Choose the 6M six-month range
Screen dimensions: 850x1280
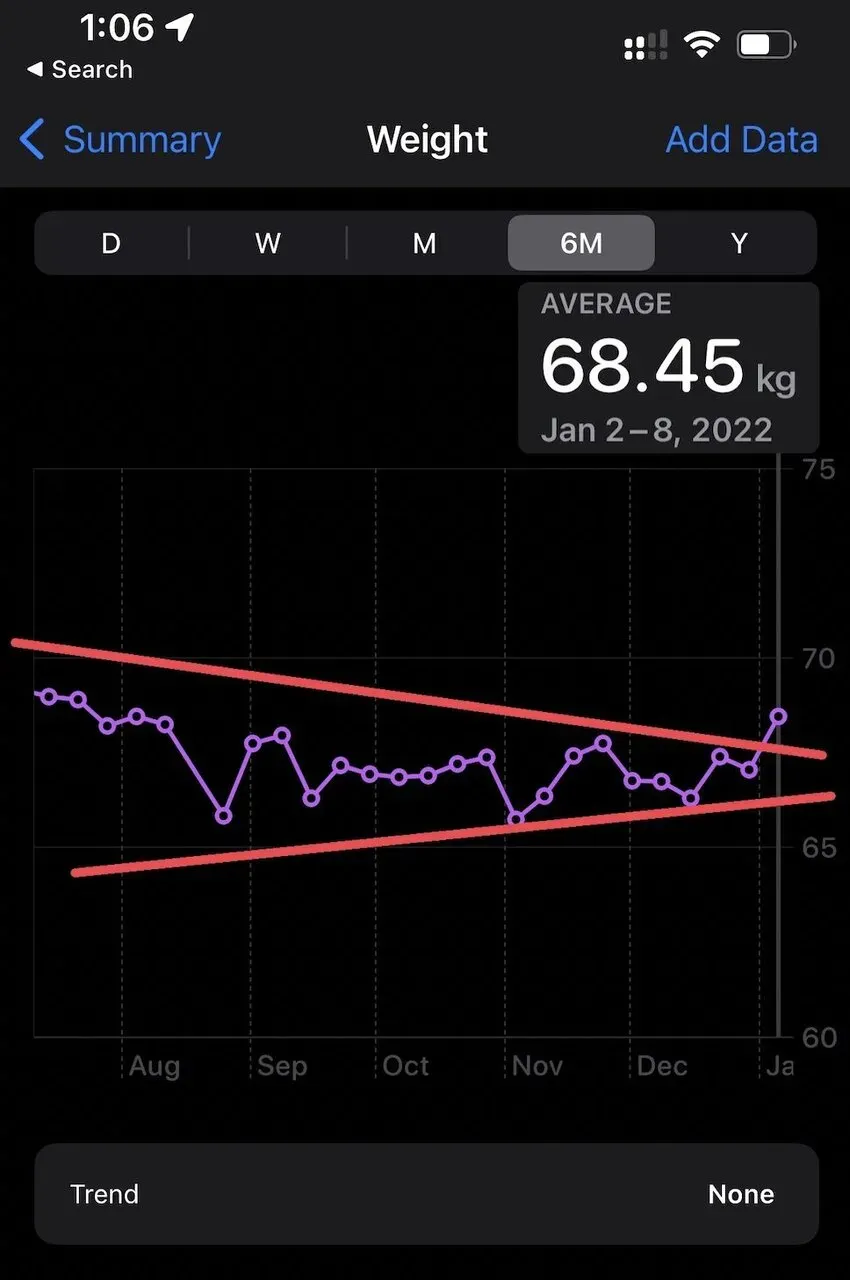[581, 243]
